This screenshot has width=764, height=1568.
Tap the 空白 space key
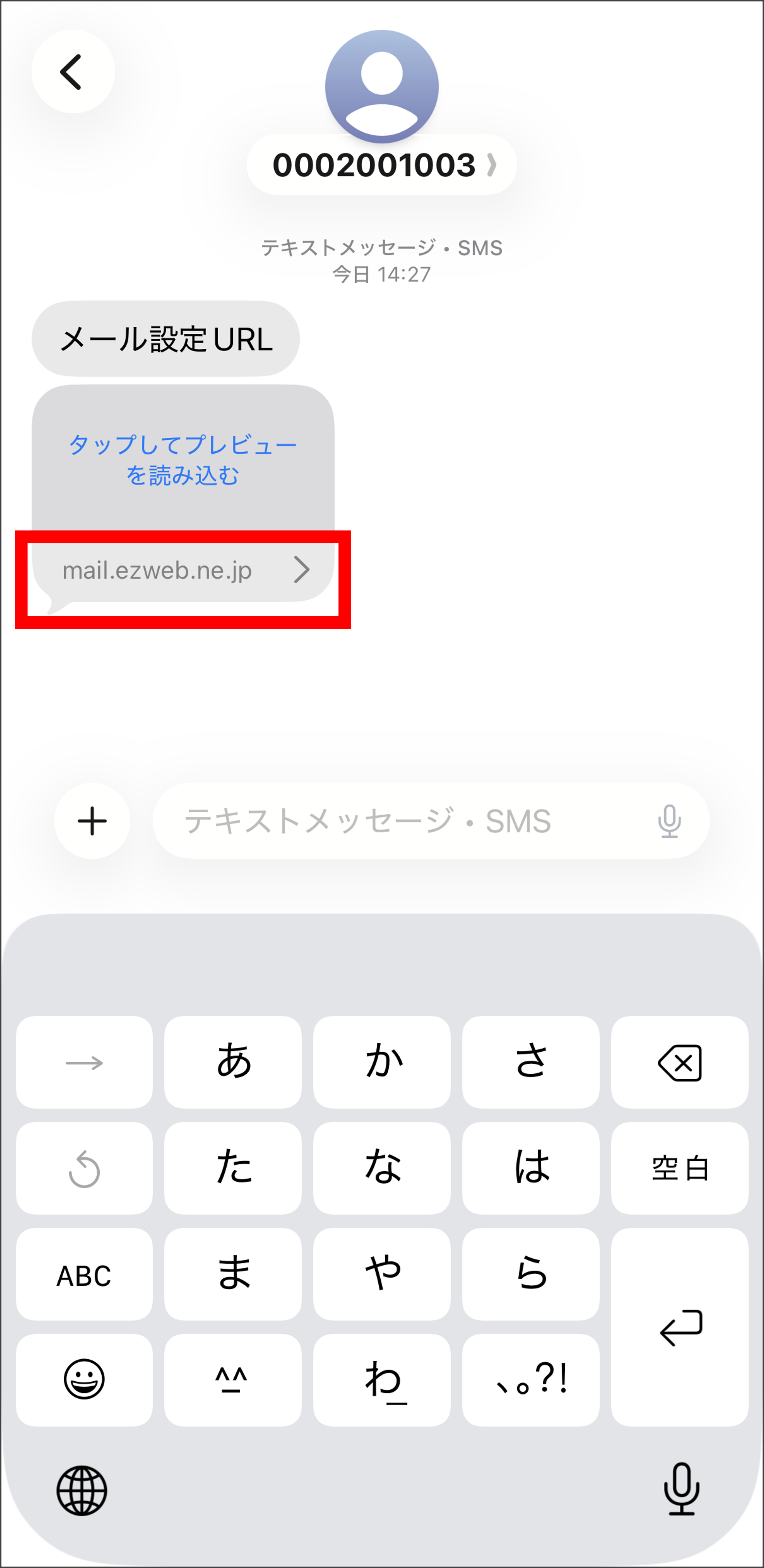[679, 1169]
